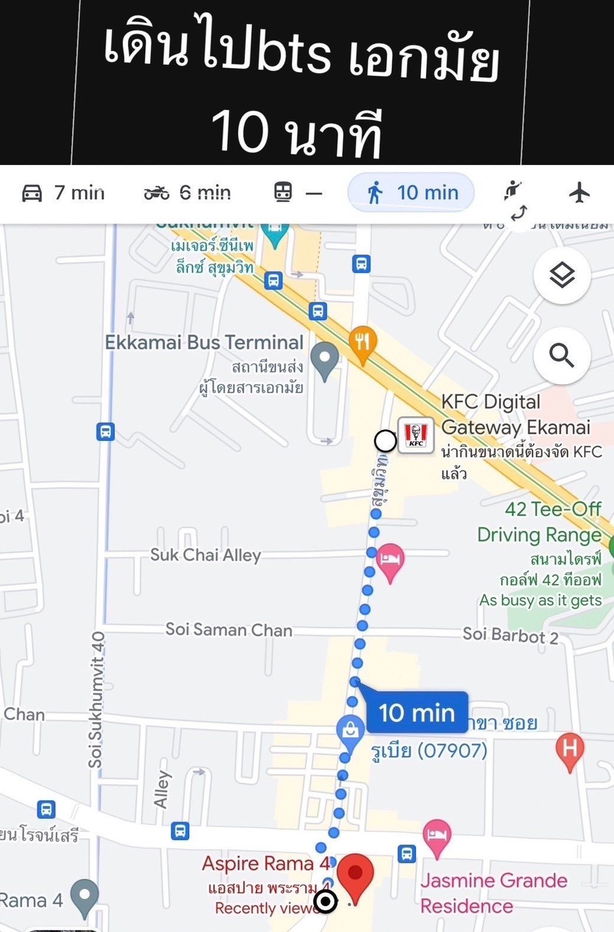
Task: Switch to the public transit mode
Action: click(298, 192)
